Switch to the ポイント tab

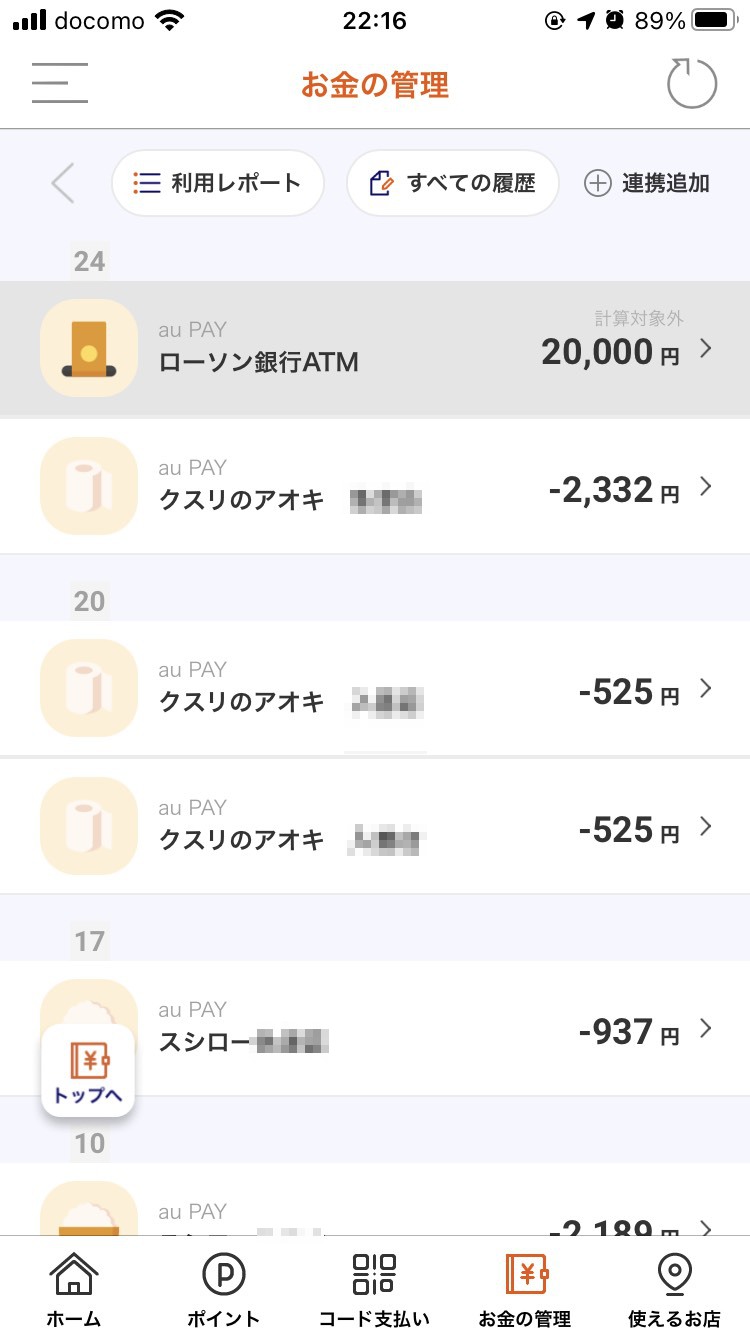(x=224, y=1290)
